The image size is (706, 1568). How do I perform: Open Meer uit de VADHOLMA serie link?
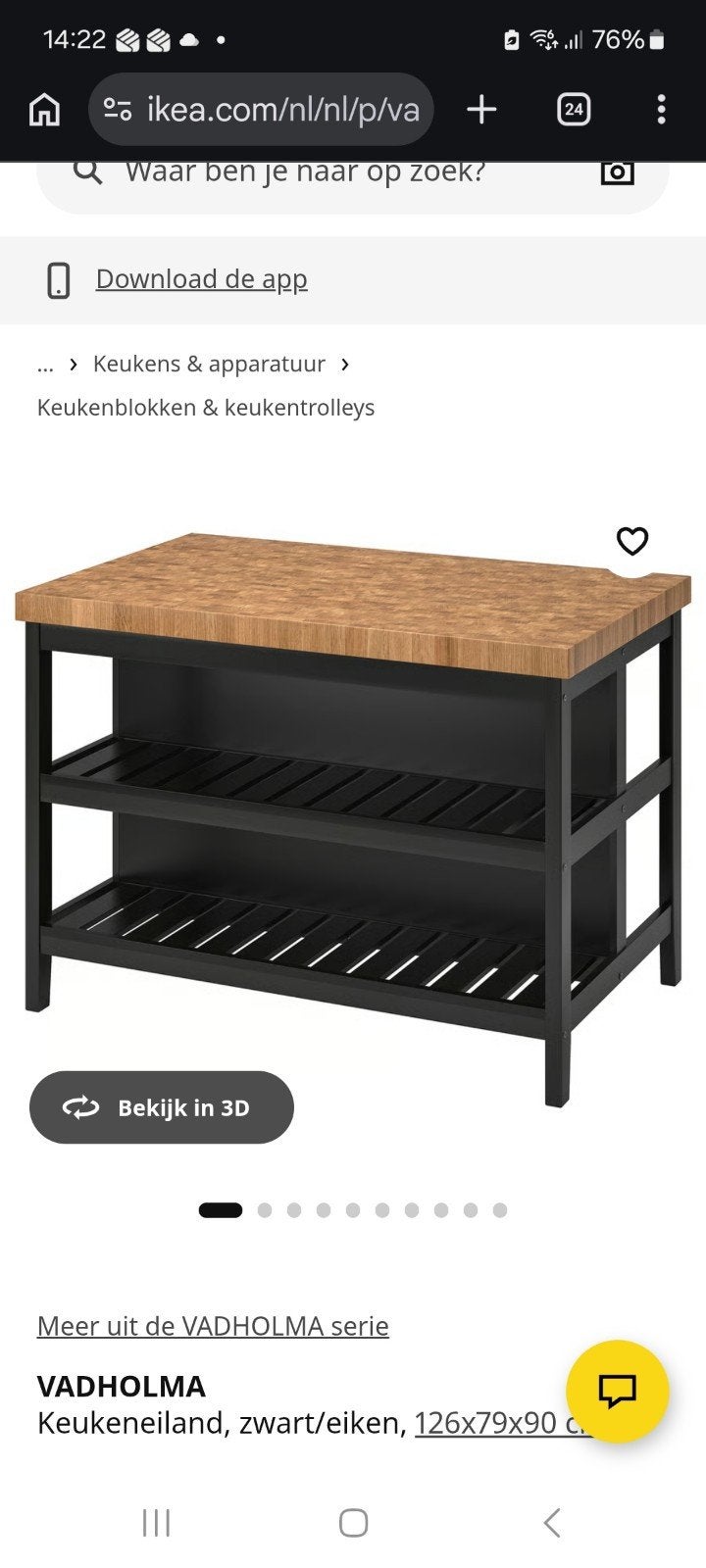click(213, 1326)
